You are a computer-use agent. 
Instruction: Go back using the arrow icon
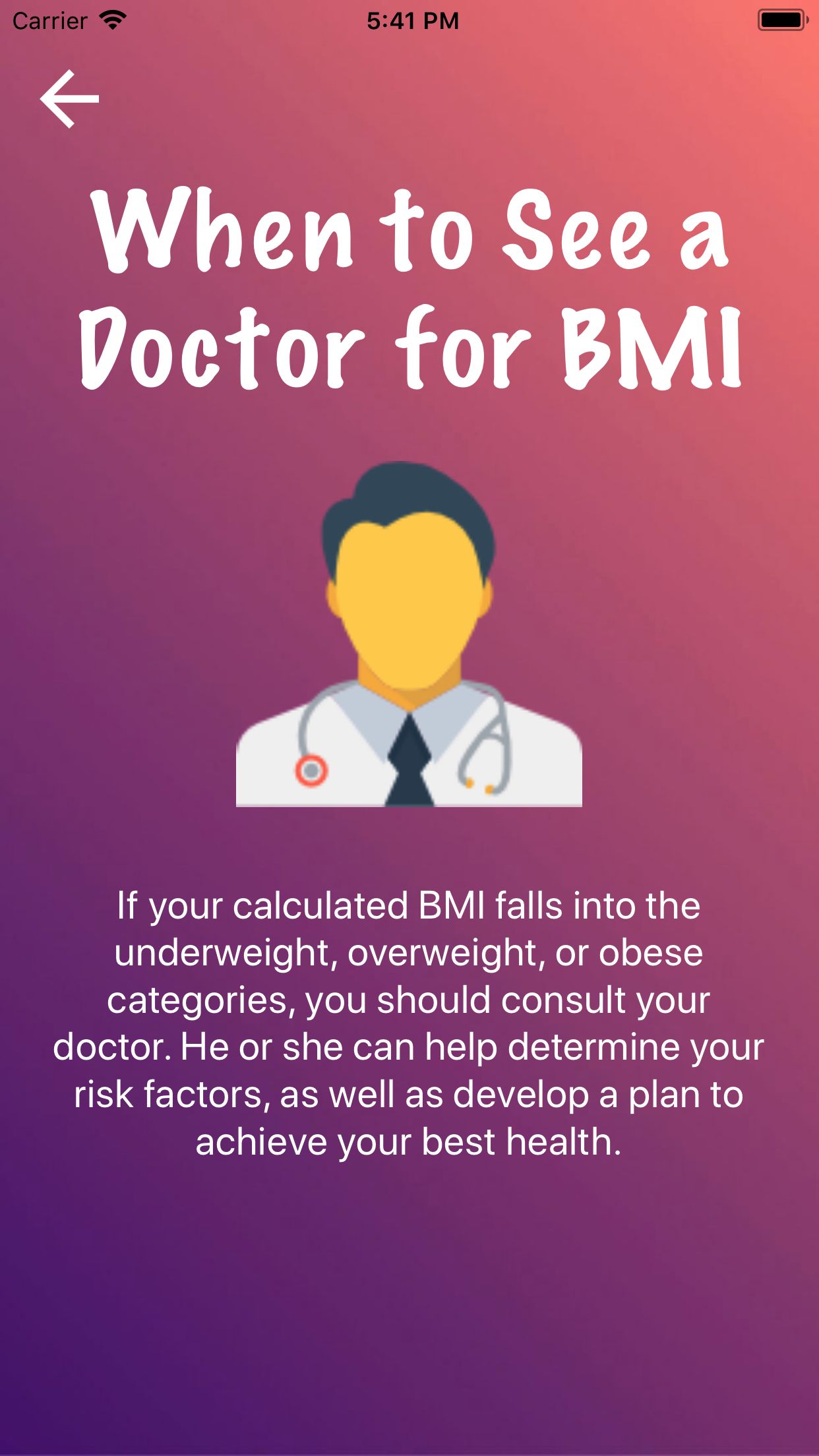tap(69, 99)
